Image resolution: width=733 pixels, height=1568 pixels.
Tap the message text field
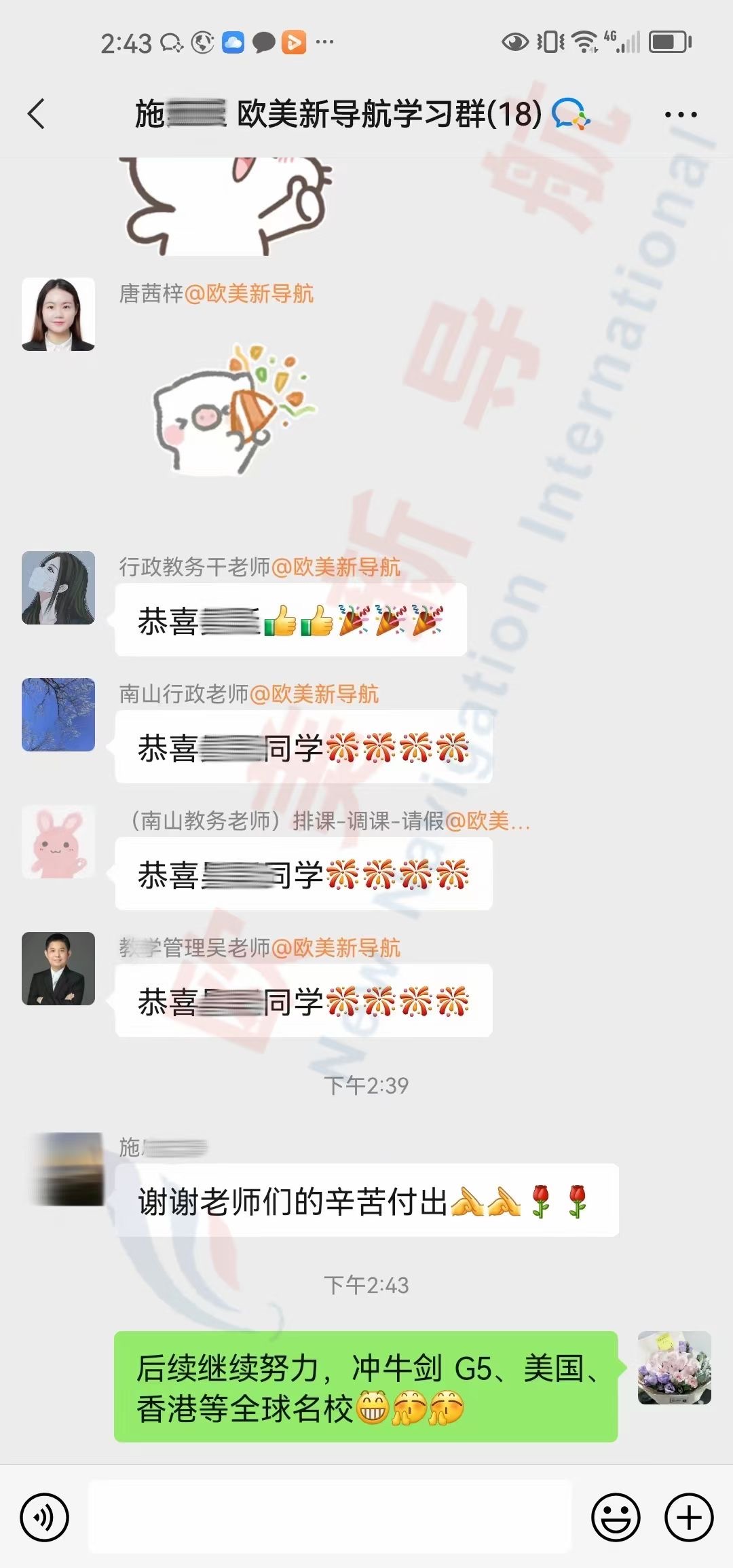pyautogui.click(x=330, y=1517)
